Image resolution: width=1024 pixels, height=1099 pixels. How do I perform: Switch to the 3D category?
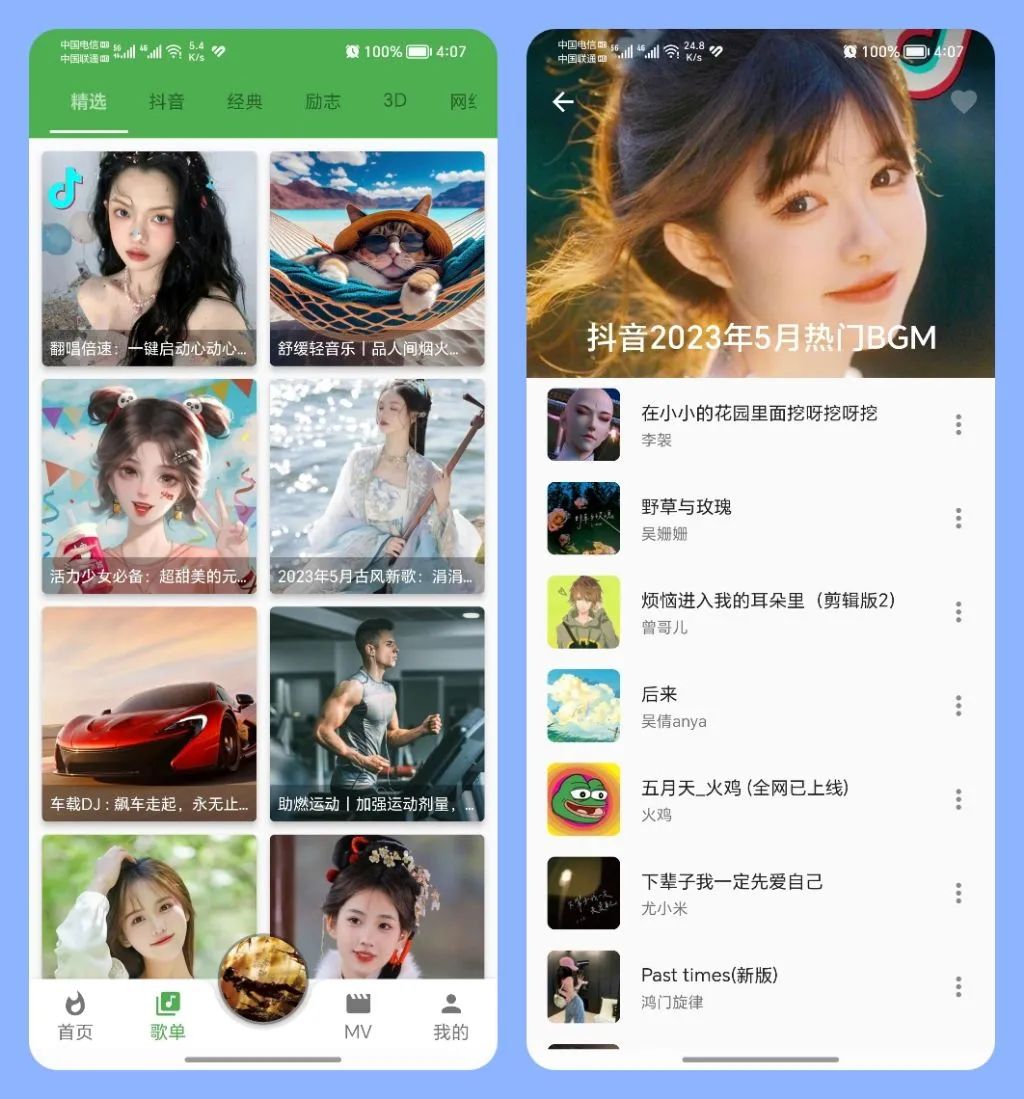coord(394,100)
